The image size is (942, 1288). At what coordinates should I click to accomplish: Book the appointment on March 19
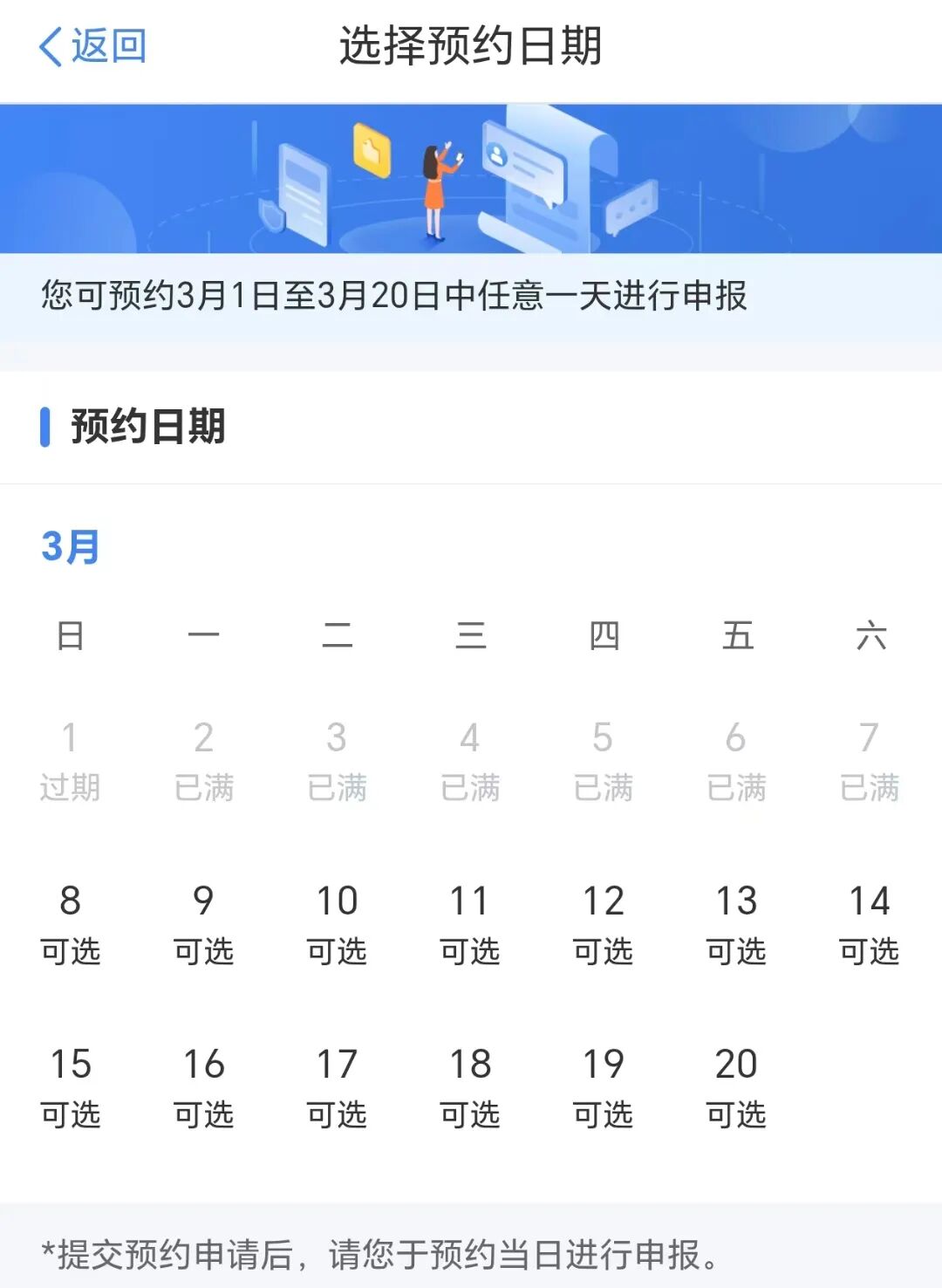(604, 1086)
